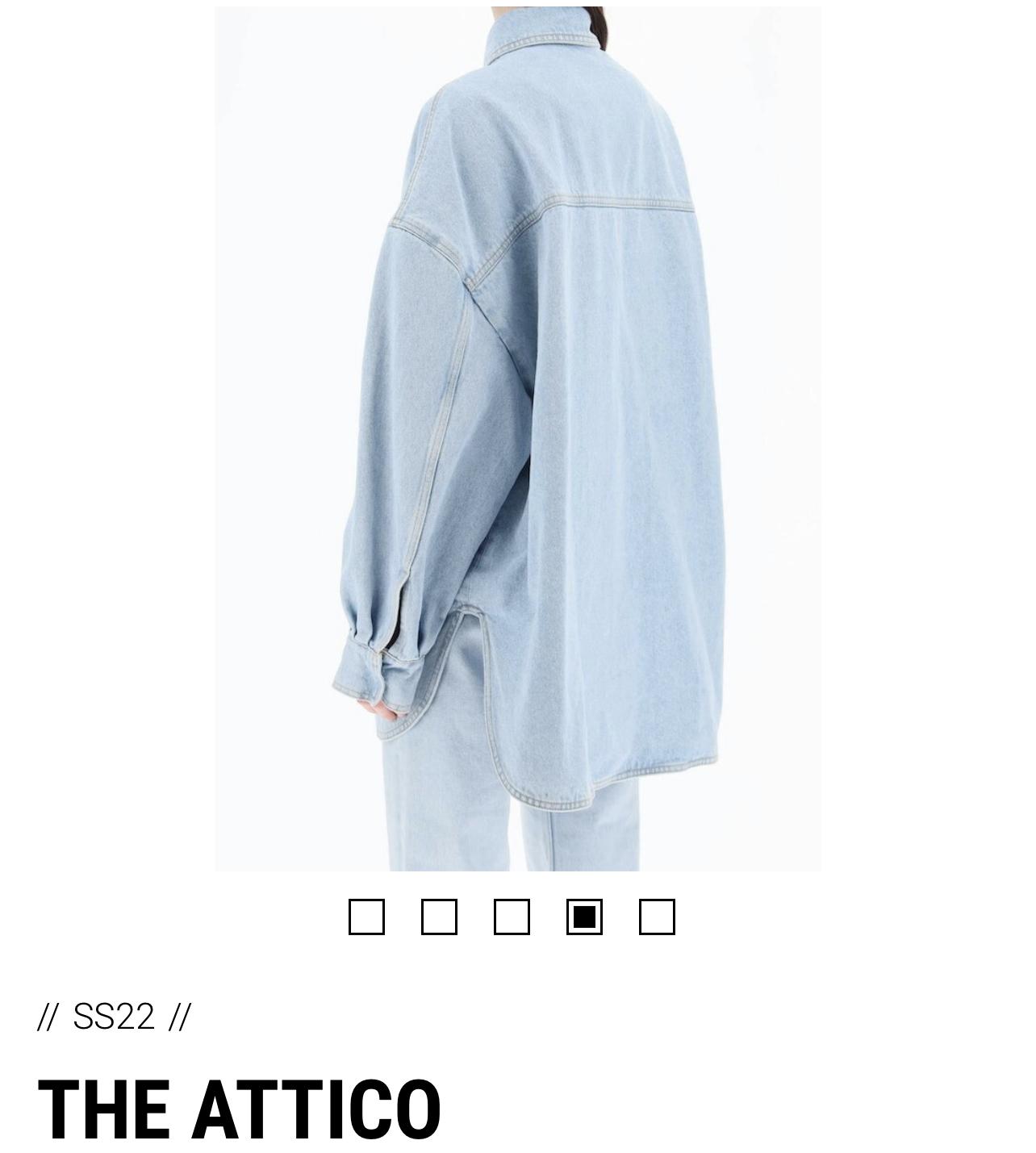Show the third product photo via indicator
The image size is (1036, 1153).
pyautogui.click(x=512, y=917)
